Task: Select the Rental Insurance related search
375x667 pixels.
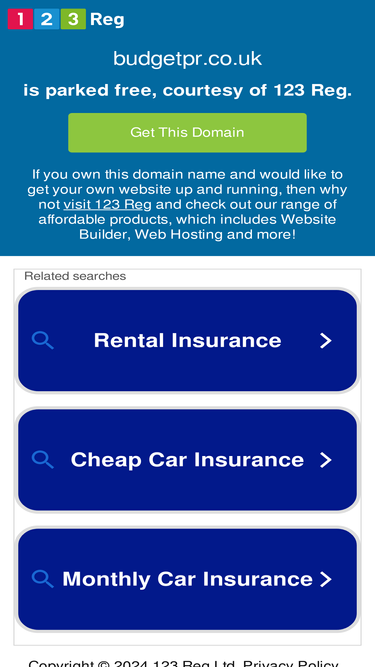Action: click(188, 340)
